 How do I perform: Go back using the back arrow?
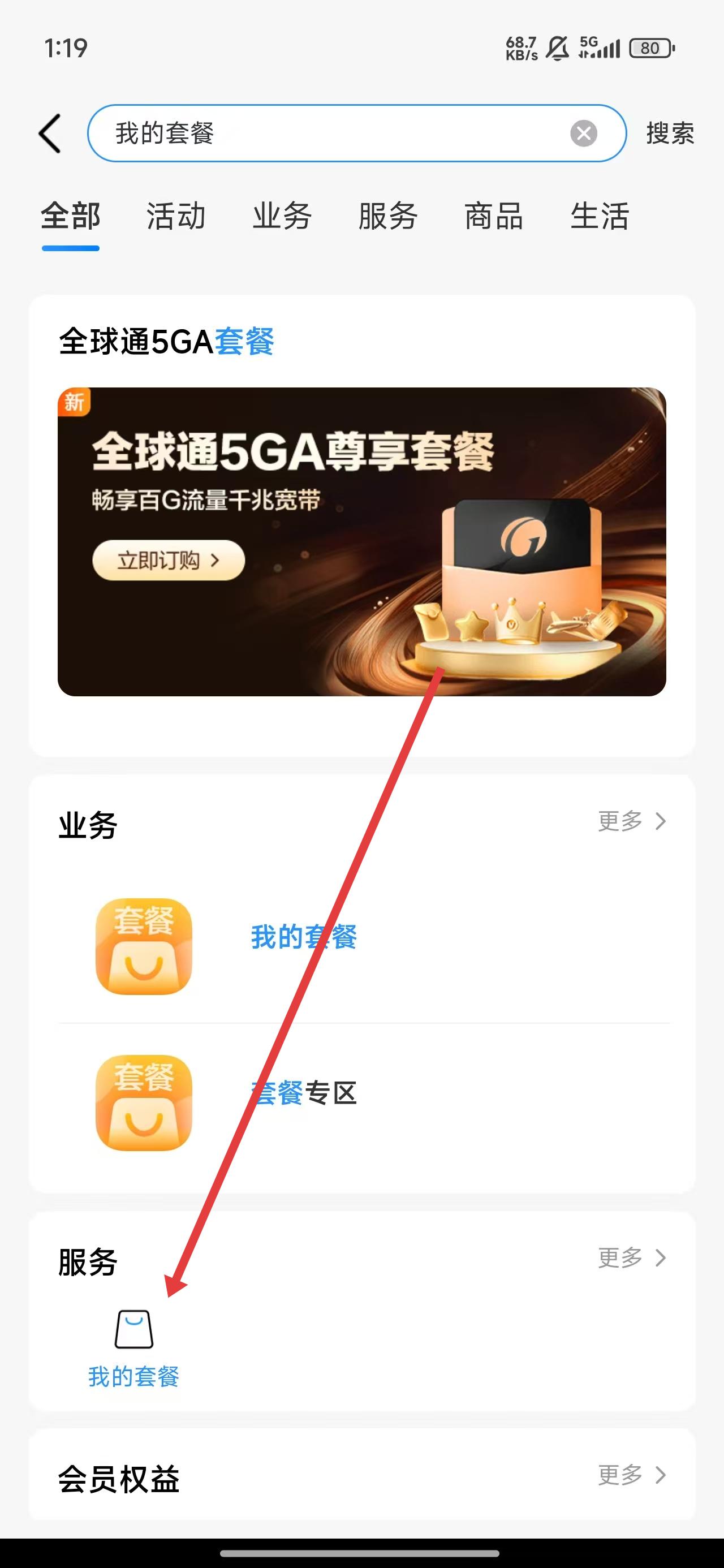(50, 133)
